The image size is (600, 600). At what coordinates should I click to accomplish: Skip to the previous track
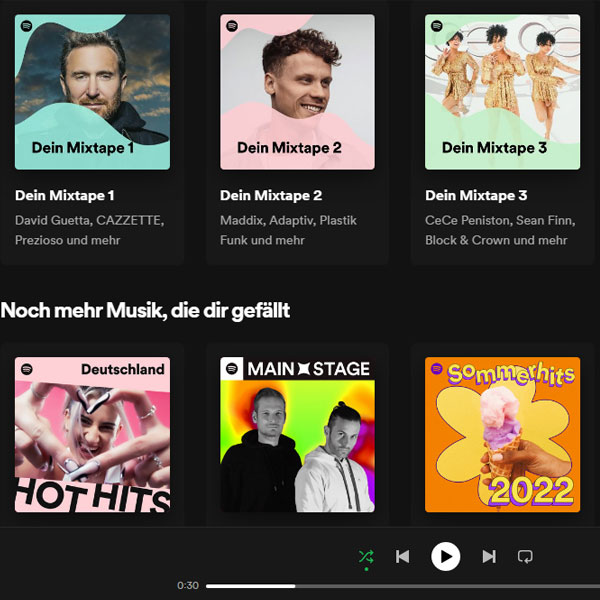point(402,556)
